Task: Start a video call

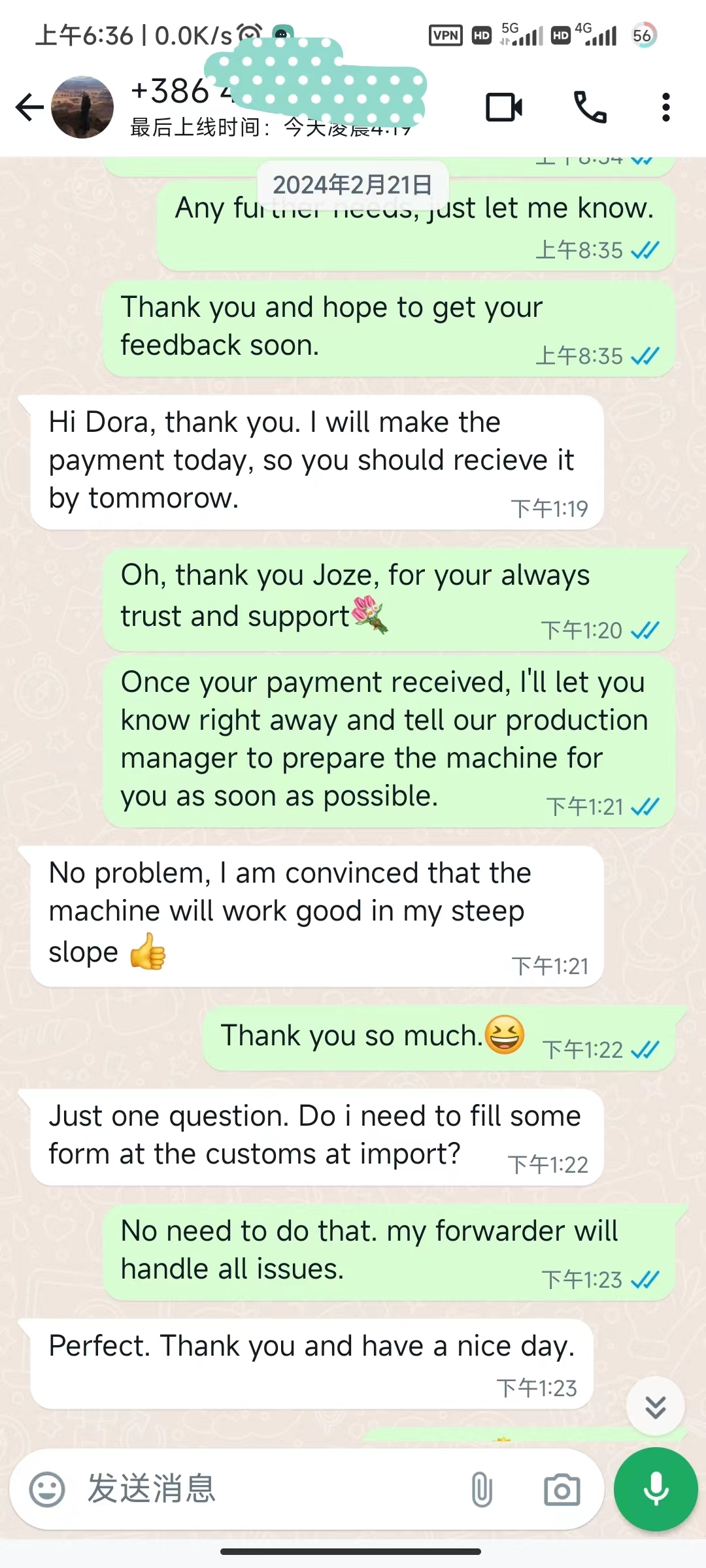Action: point(504,108)
